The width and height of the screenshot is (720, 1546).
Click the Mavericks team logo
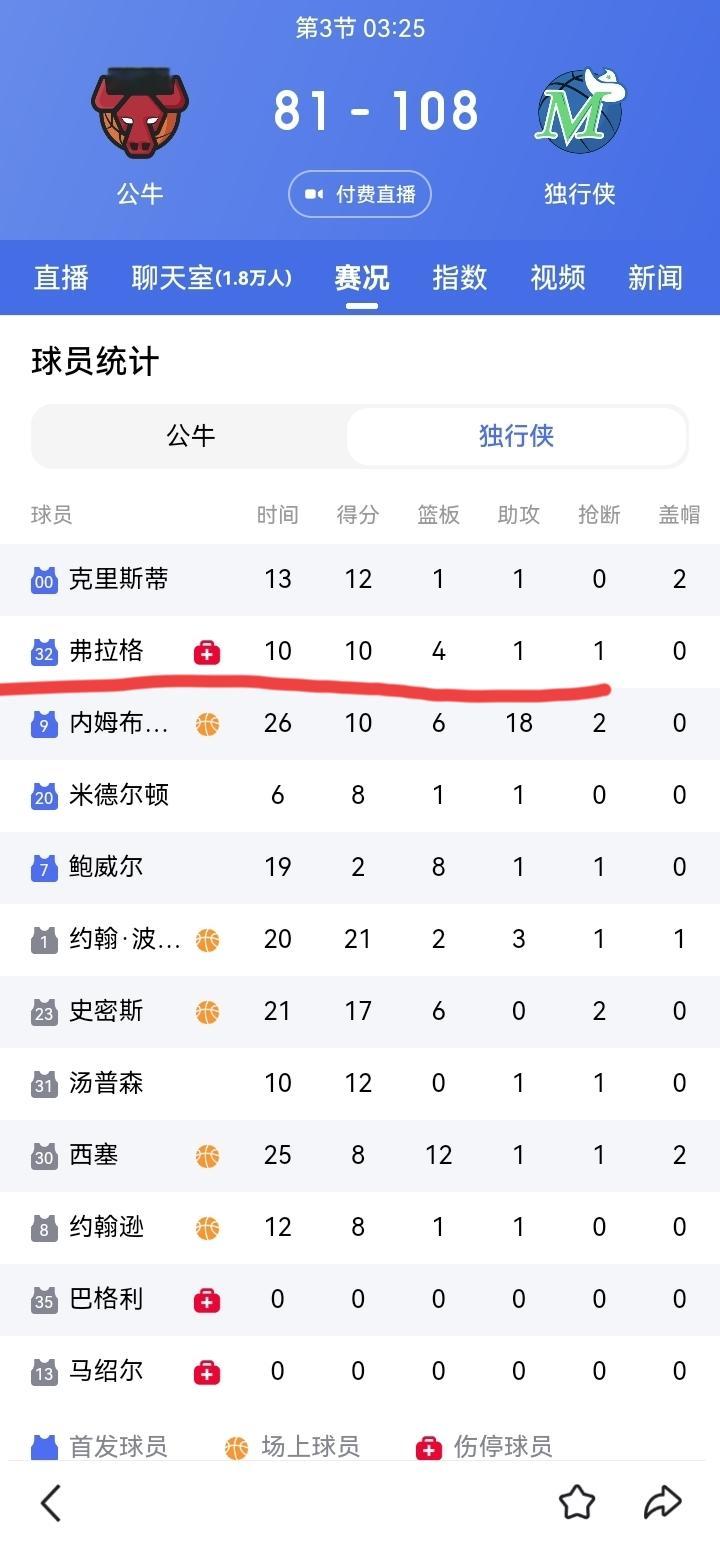pyautogui.click(x=578, y=110)
